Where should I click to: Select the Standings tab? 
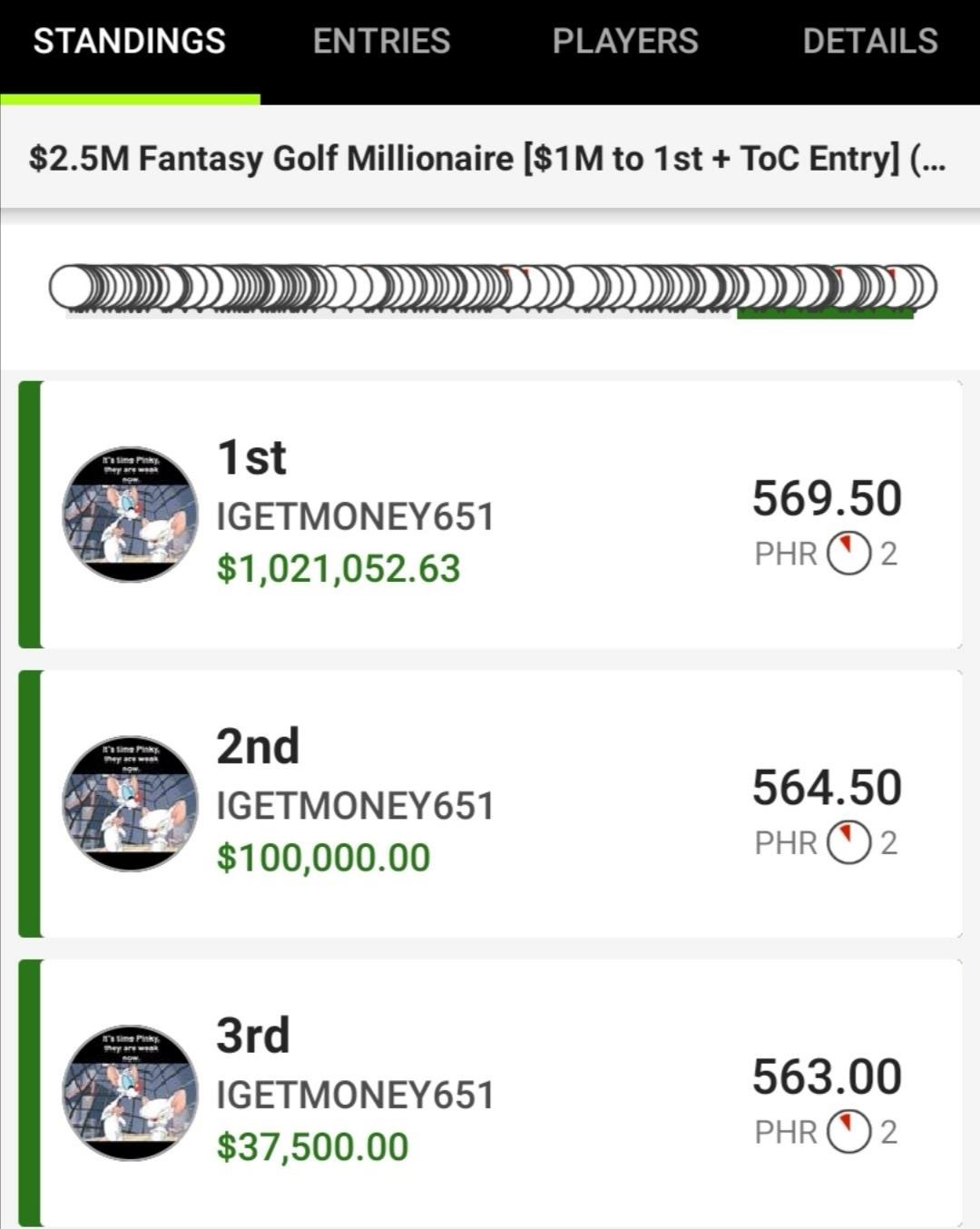129,42
